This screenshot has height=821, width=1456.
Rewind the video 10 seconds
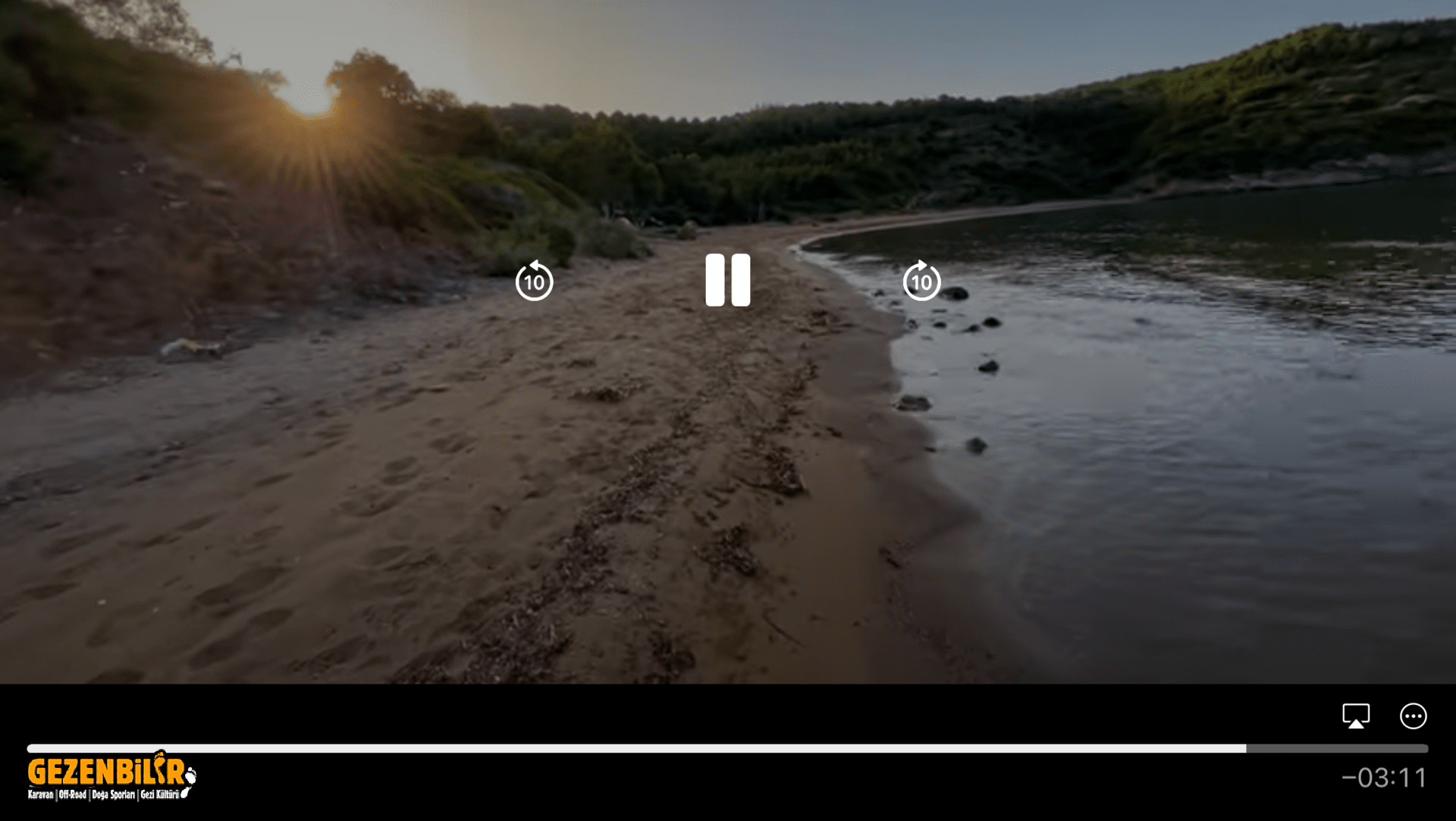[534, 281]
